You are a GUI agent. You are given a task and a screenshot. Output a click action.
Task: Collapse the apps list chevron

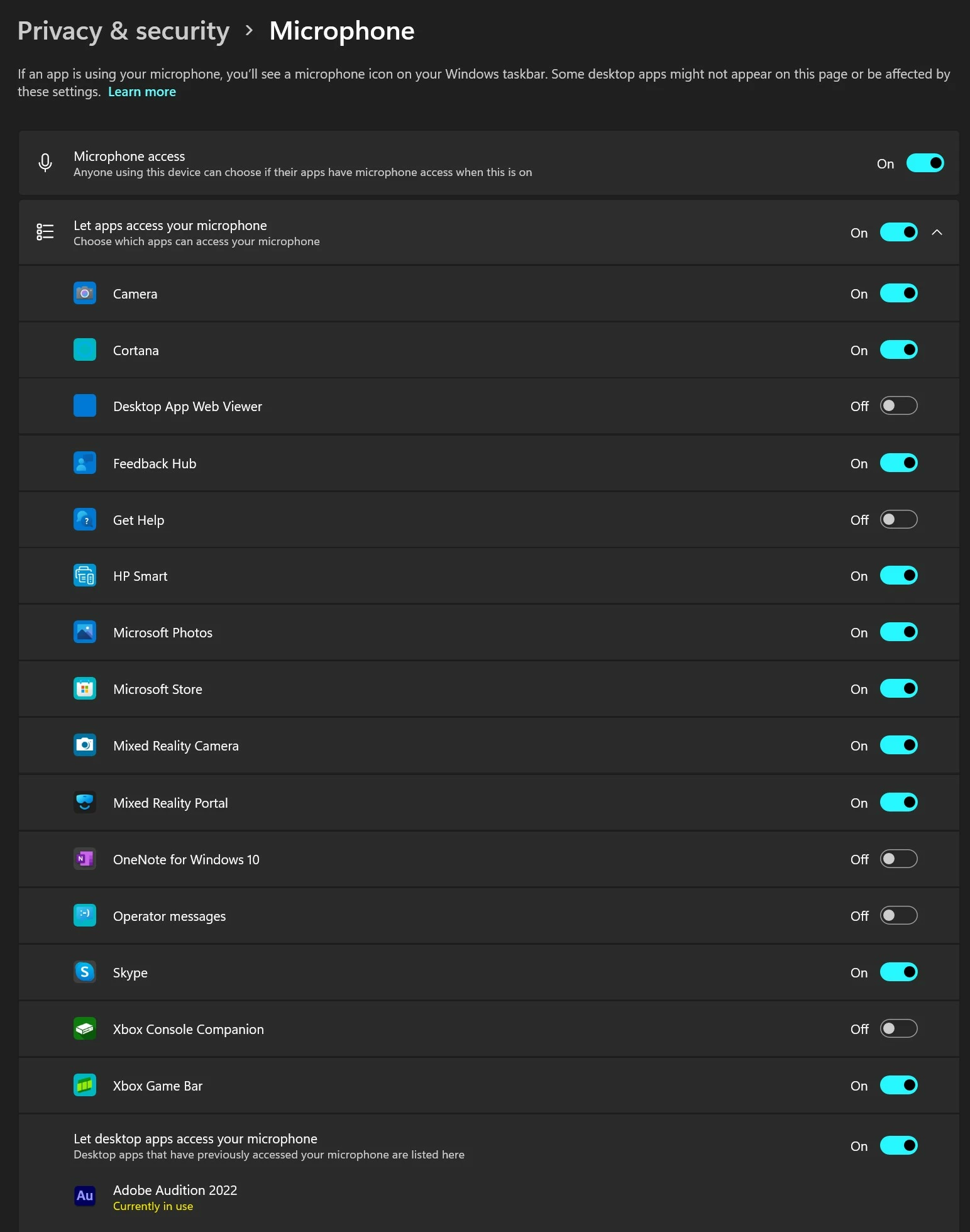click(937, 233)
